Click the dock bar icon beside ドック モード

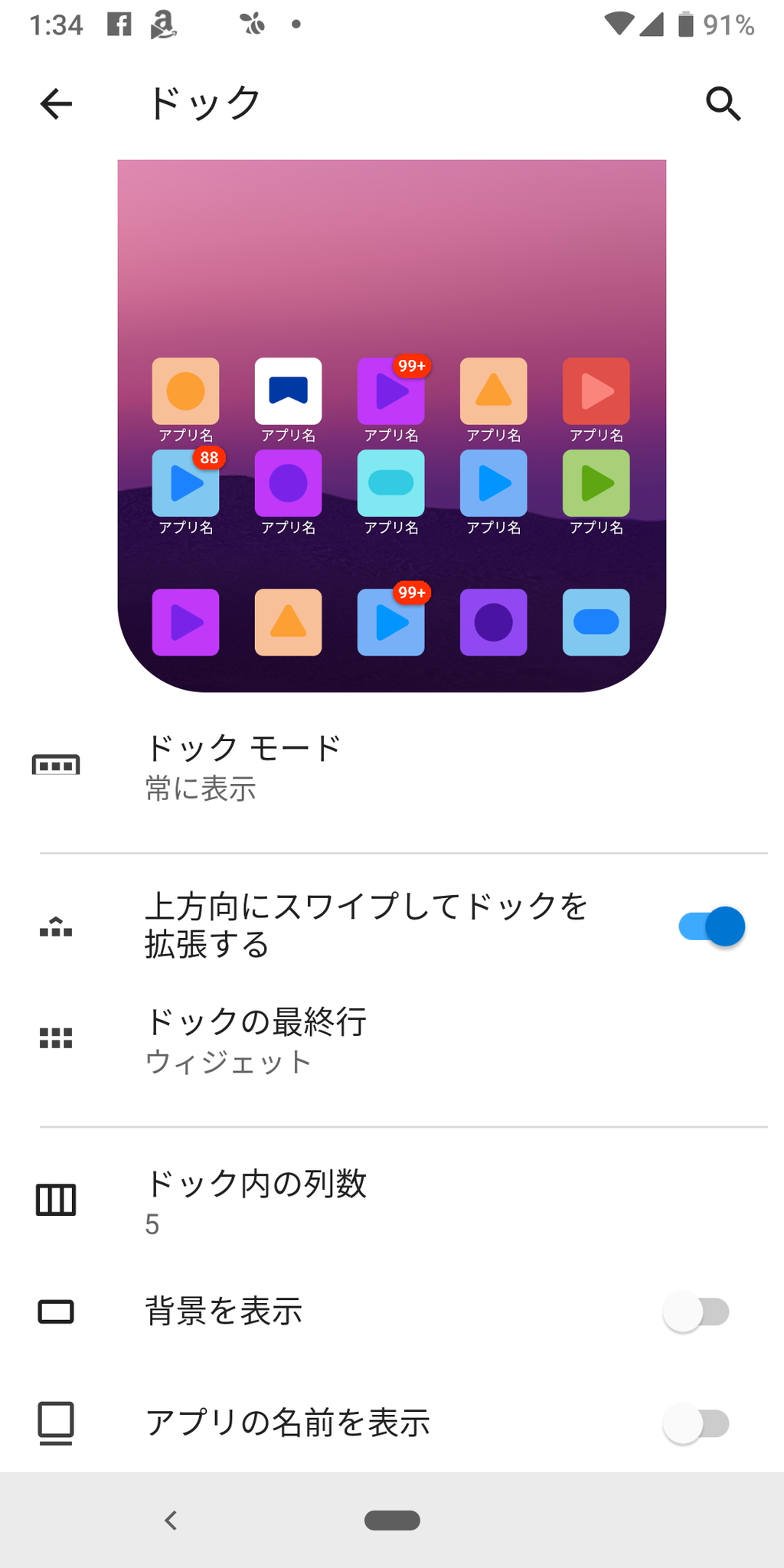55,765
